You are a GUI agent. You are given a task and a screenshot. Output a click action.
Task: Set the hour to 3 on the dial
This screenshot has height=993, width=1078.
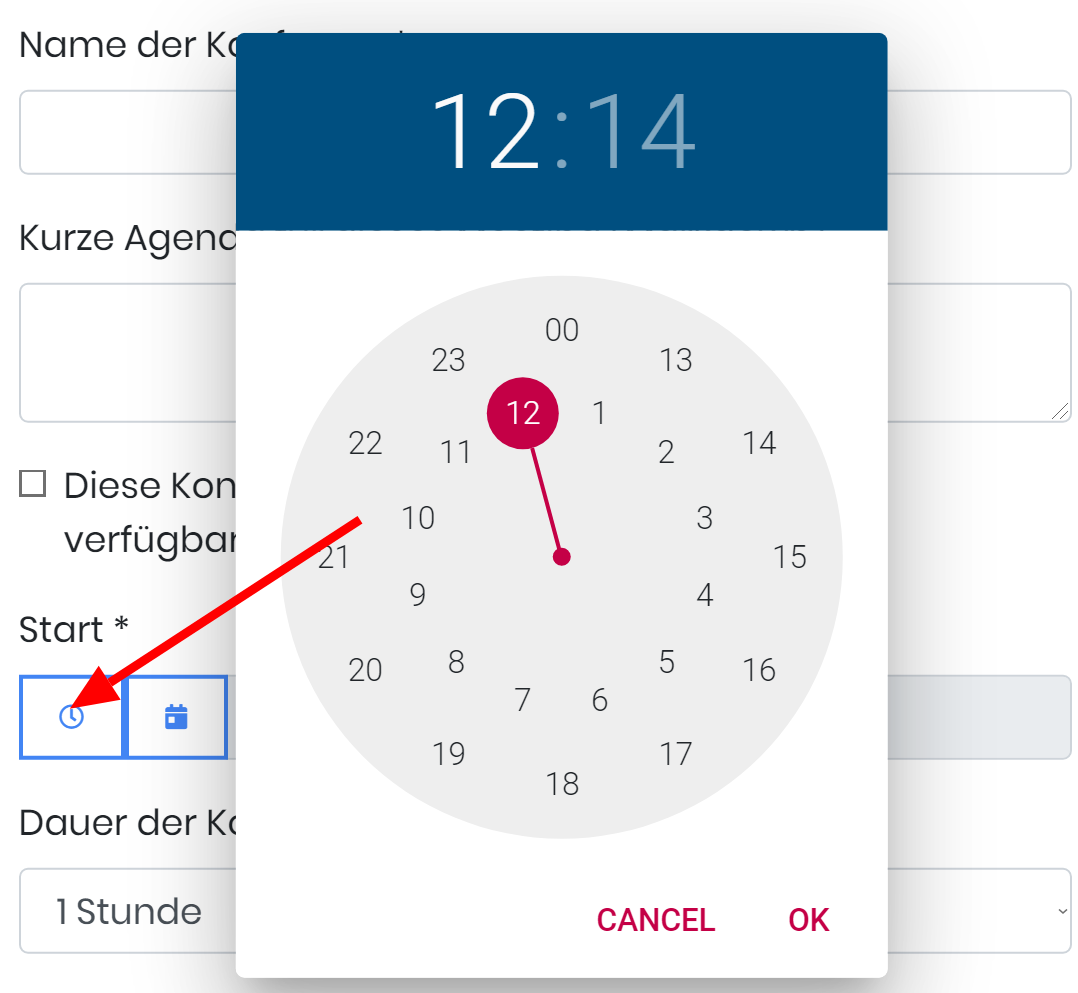[x=705, y=518]
